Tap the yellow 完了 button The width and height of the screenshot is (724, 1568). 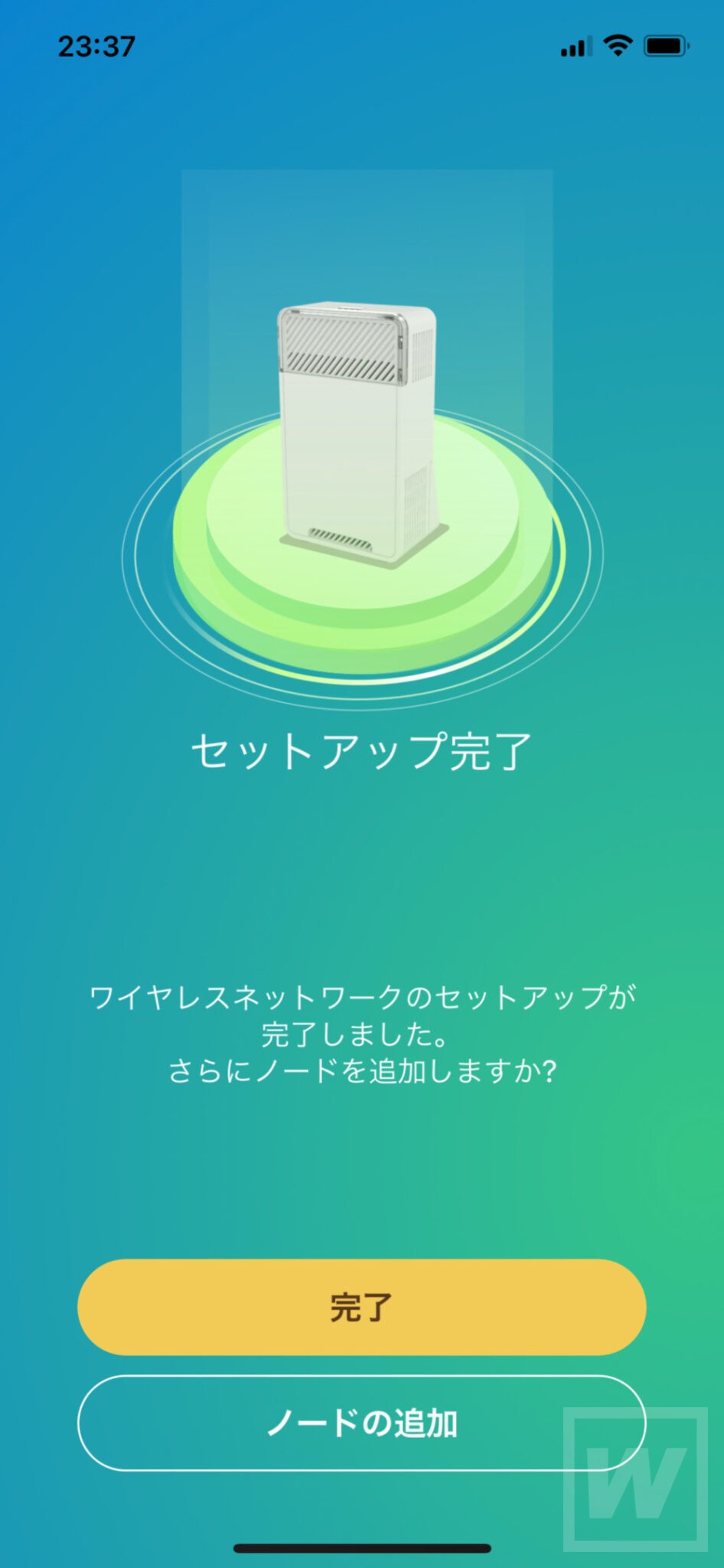click(x=361, y=1308)
